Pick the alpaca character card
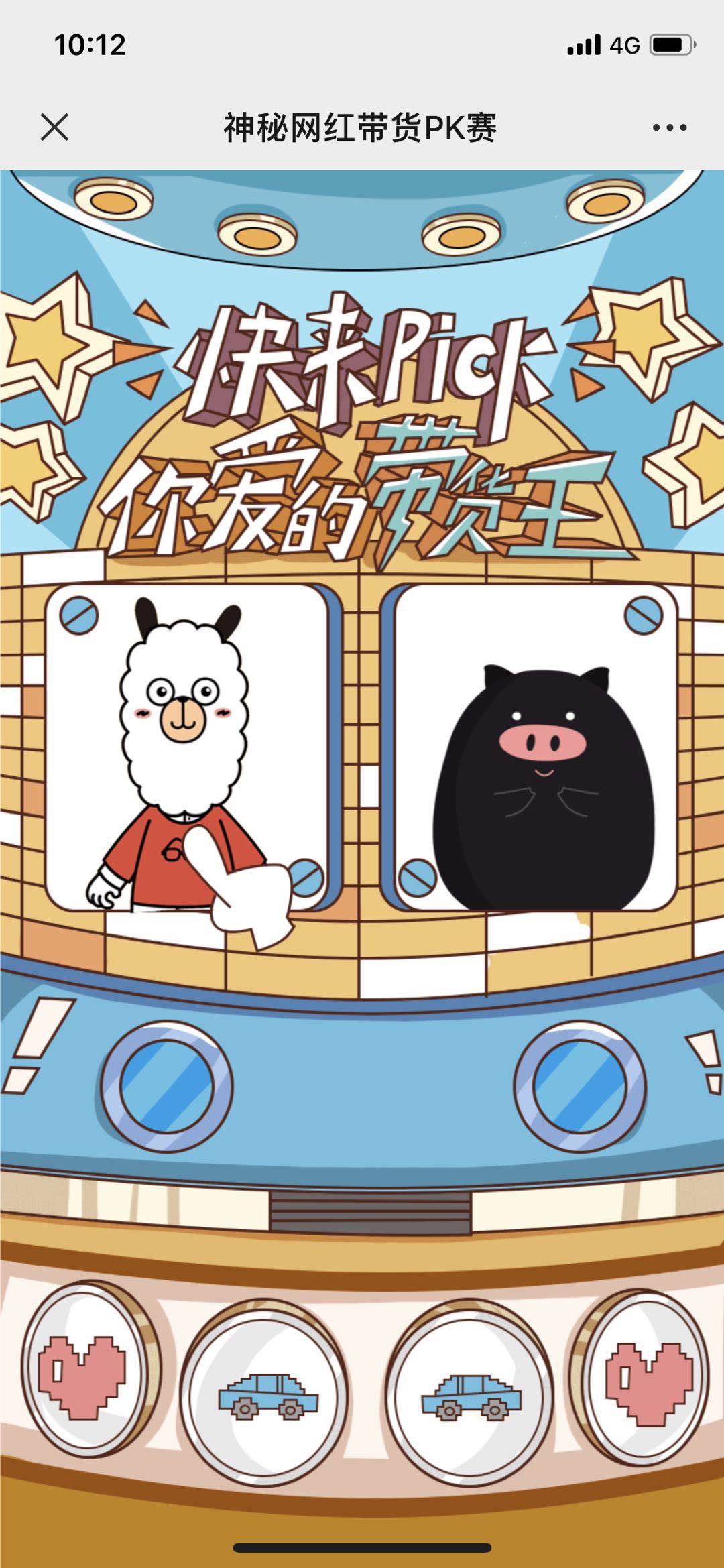The width and height of the screenshot is (724, 1568). pyautogui.click(x=186, y=747)
